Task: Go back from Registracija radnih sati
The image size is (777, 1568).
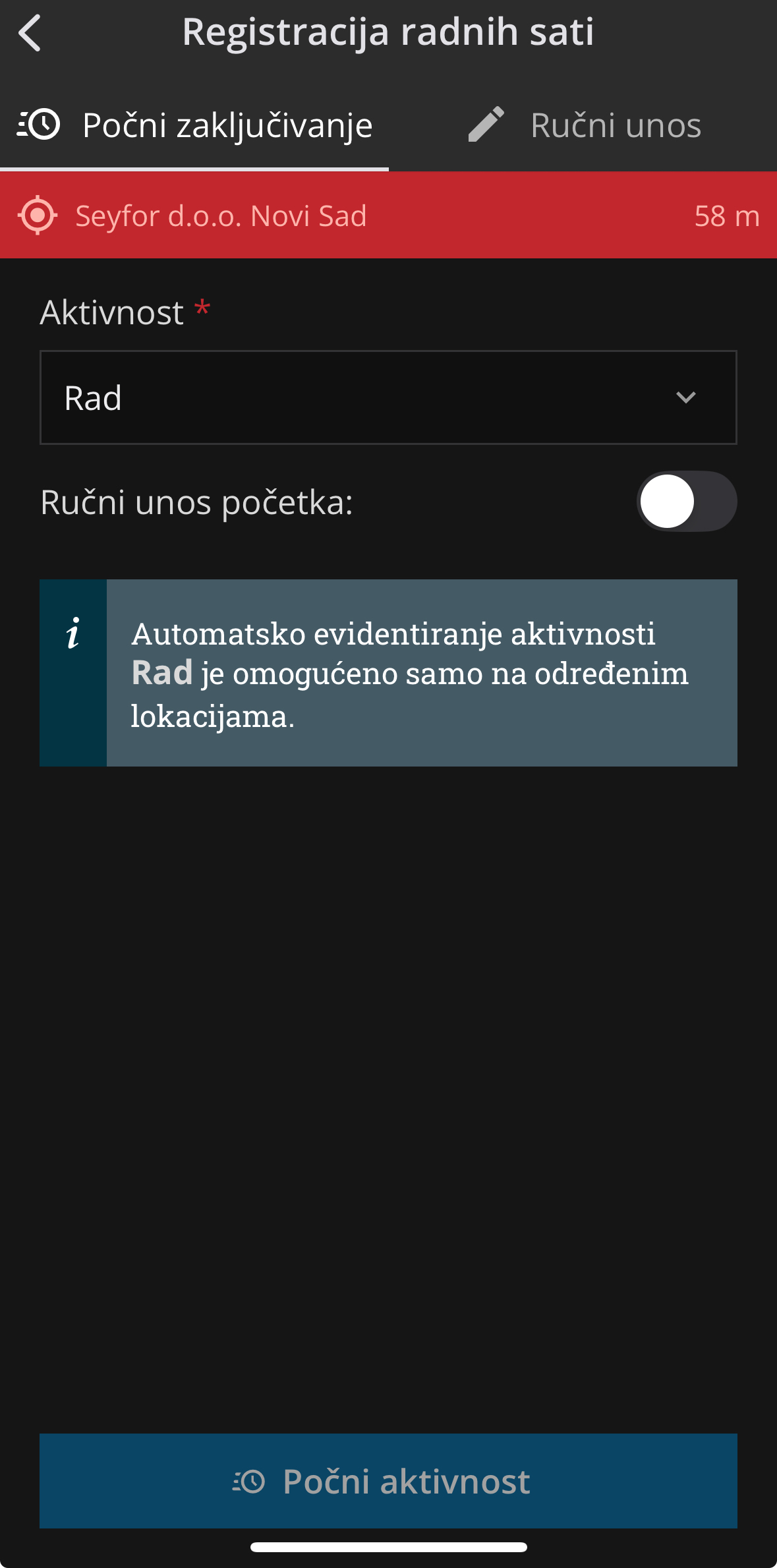Action: (x=30, y=33)
